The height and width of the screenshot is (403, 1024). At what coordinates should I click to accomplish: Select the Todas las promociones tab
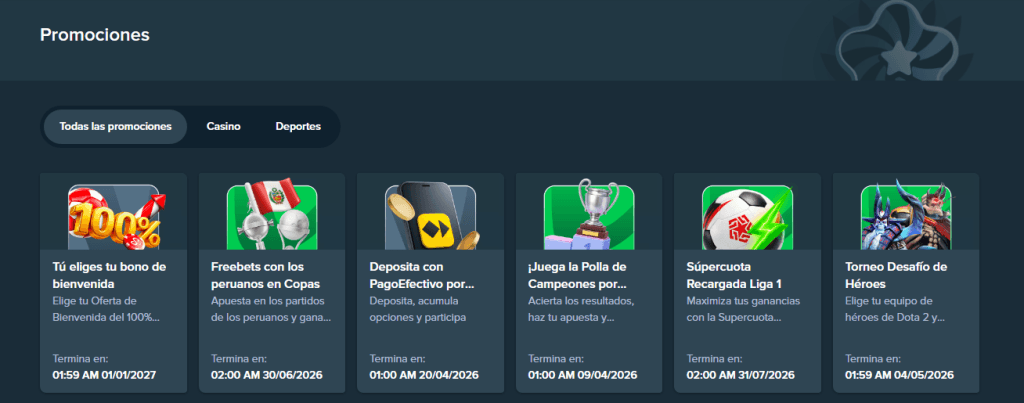click(x=114, y=127)
